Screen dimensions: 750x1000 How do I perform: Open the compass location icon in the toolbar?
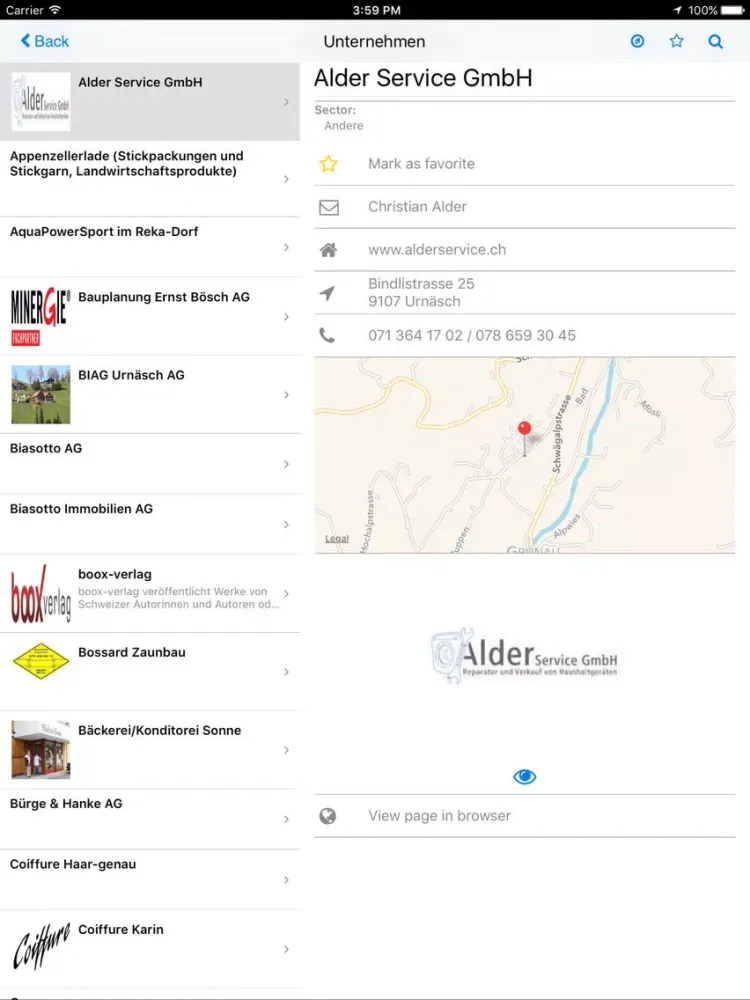point(638,41)
